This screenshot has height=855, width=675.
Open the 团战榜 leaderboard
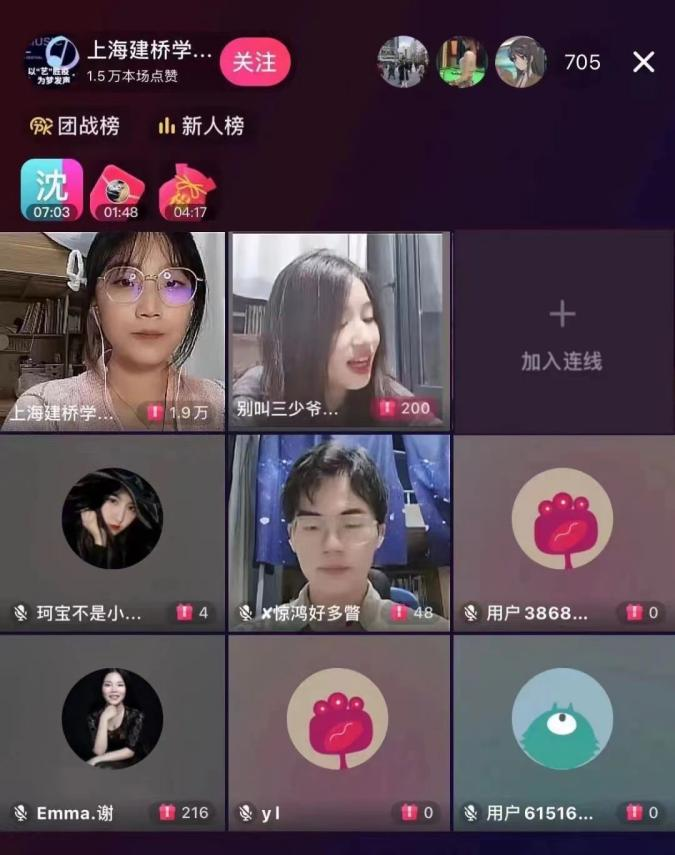point(75,126)
